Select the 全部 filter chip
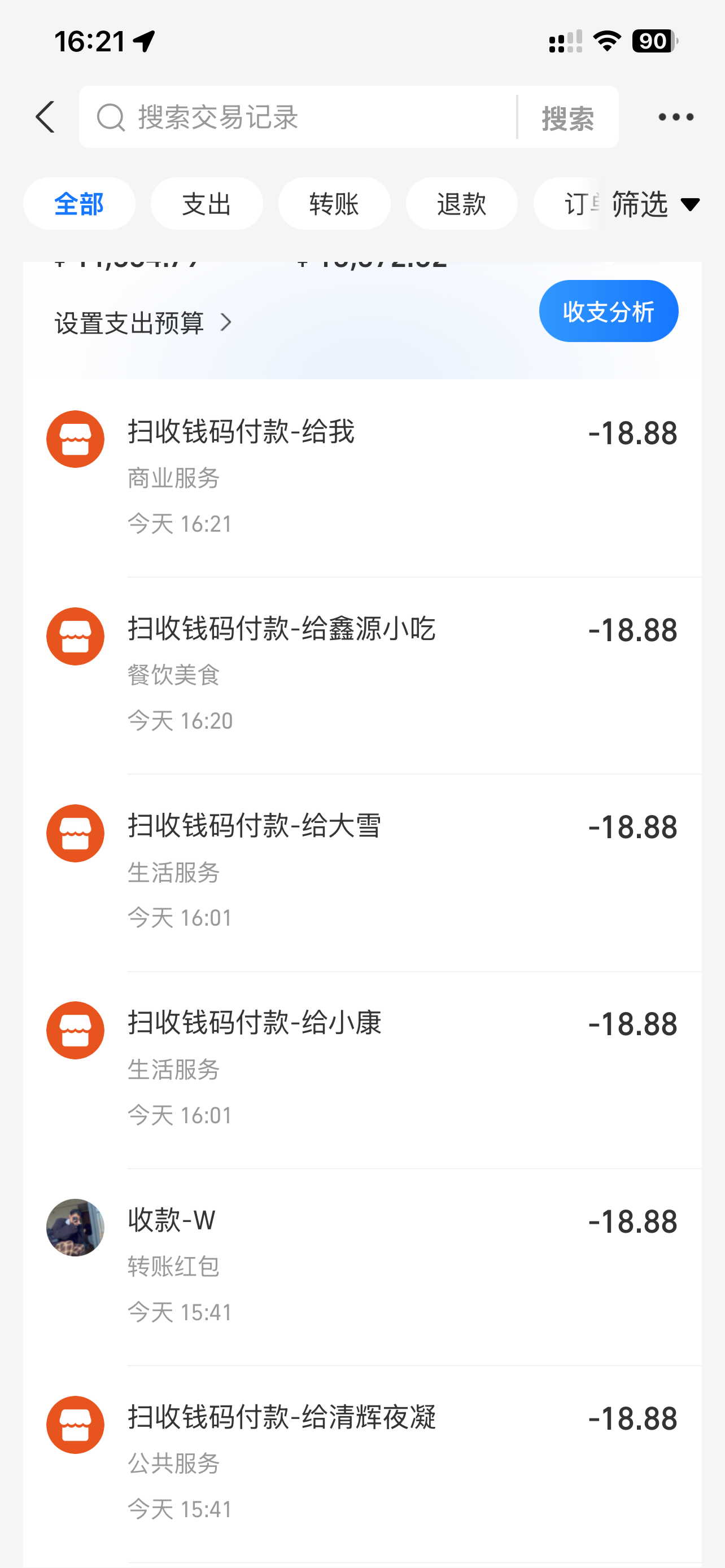Screen dimensions: 725x1568 click(x=79, y=203)
